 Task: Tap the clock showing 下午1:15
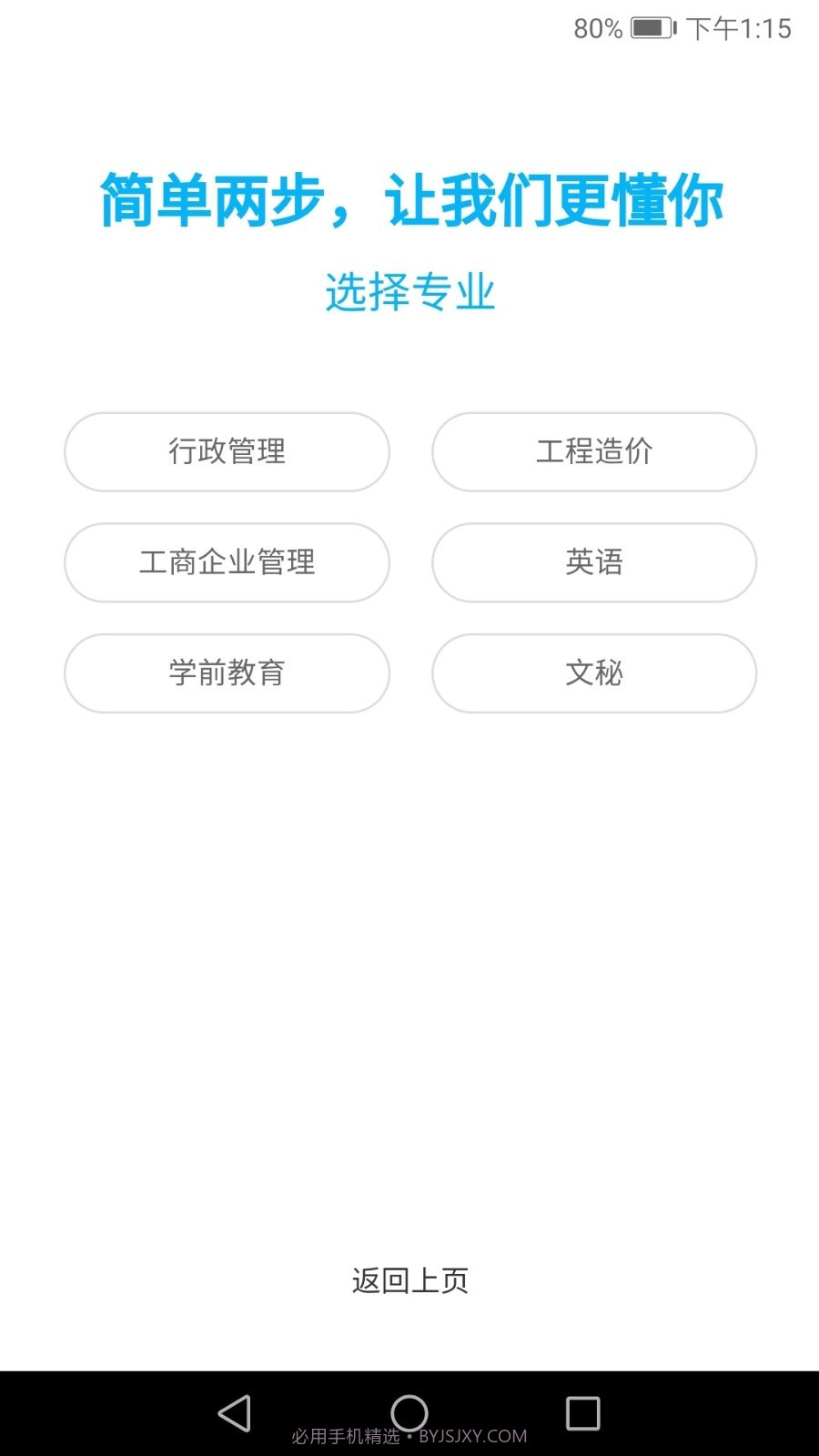(x=737, y=29)
